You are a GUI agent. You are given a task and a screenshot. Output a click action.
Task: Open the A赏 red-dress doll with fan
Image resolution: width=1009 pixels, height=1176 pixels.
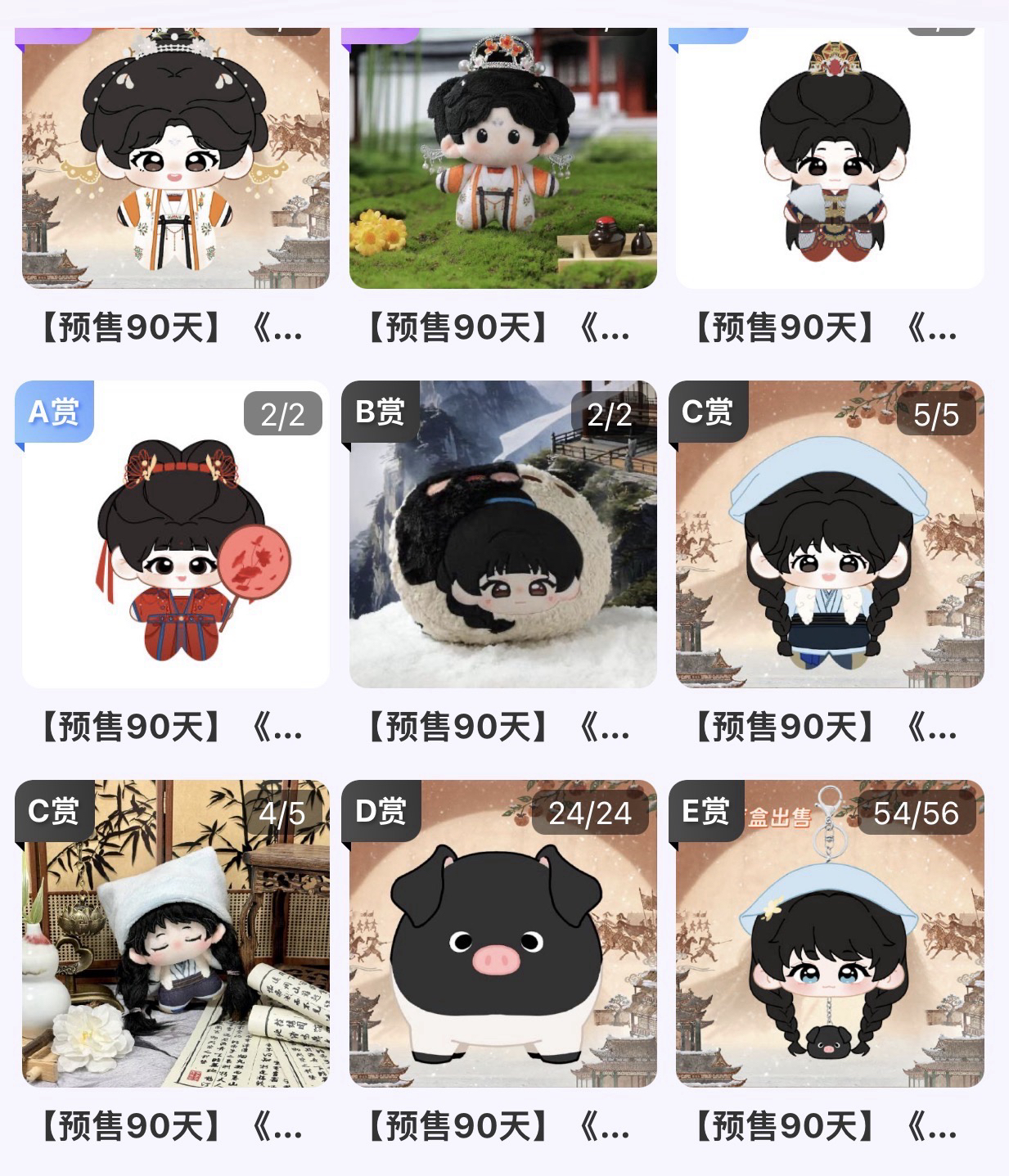click(x=175, y=535)
